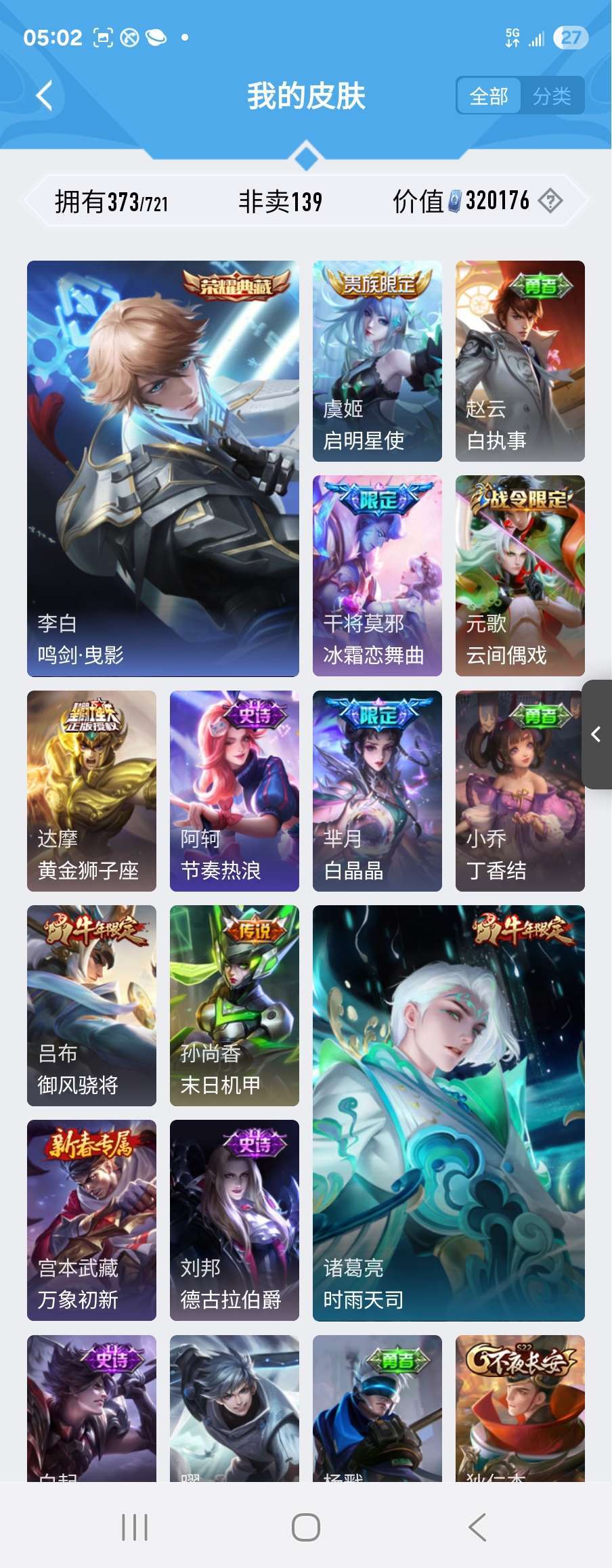The image size is (612, 1568).
Task: Go back using the top-left arrow
Action: pyautogui.click(x=45, y=95)
